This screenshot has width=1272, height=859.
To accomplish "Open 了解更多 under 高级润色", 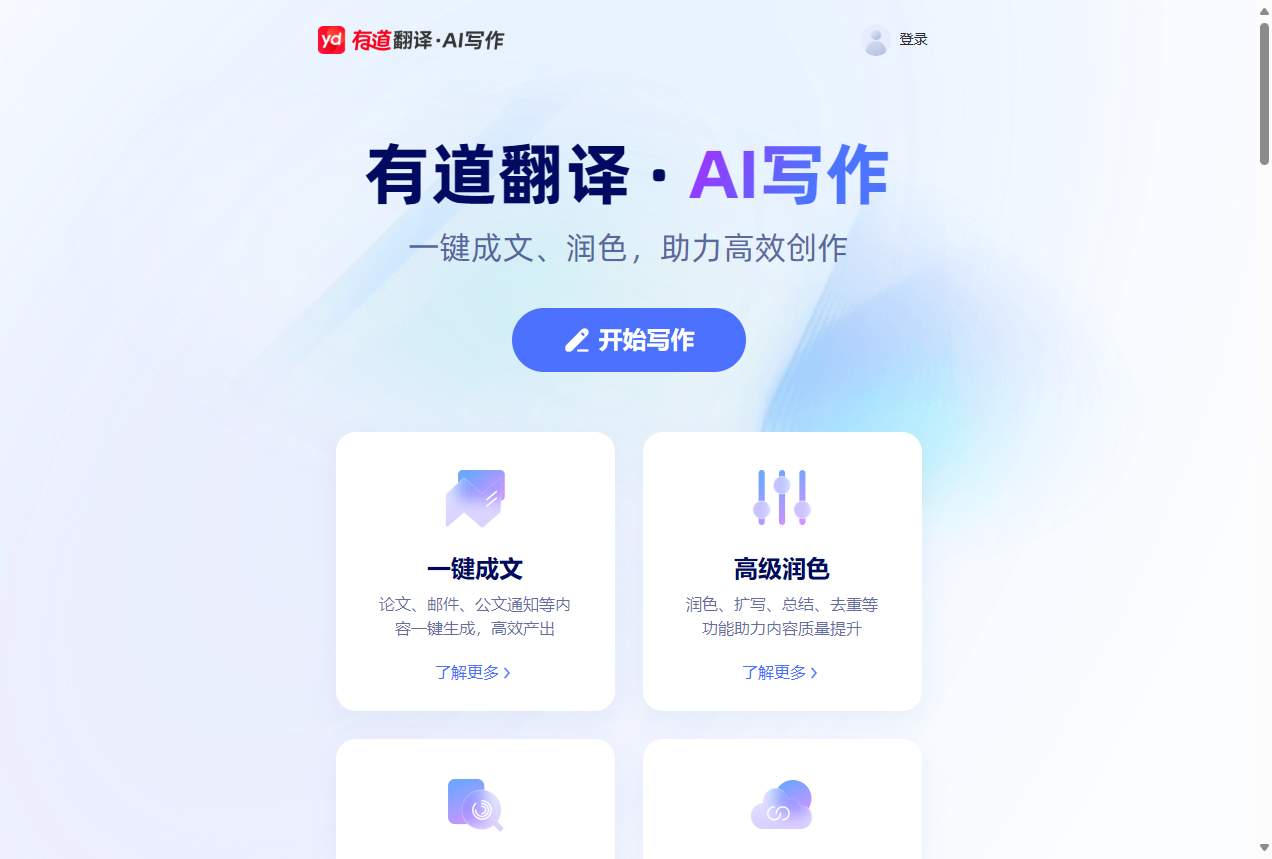I will click(779, 672).
